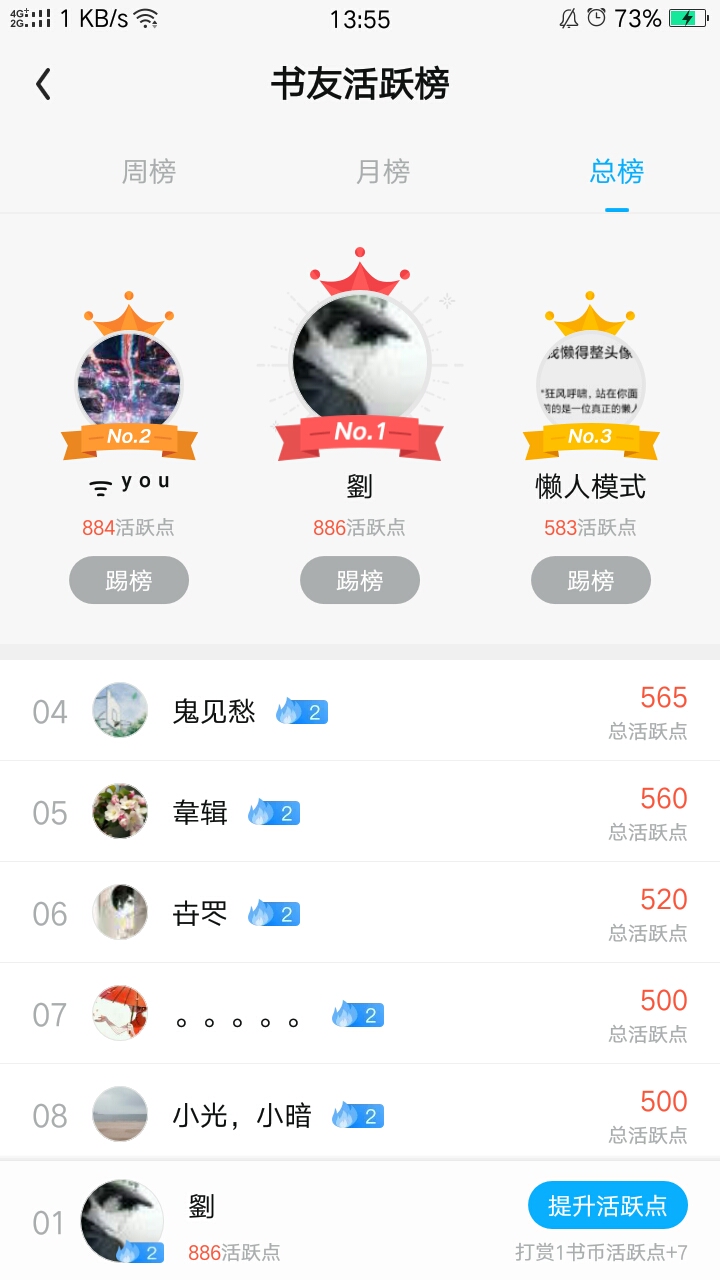The height and width of the screenshot is (1280, 720).
Task: Tap the 提升活跃点 button
Action: tap(607, 1205)
